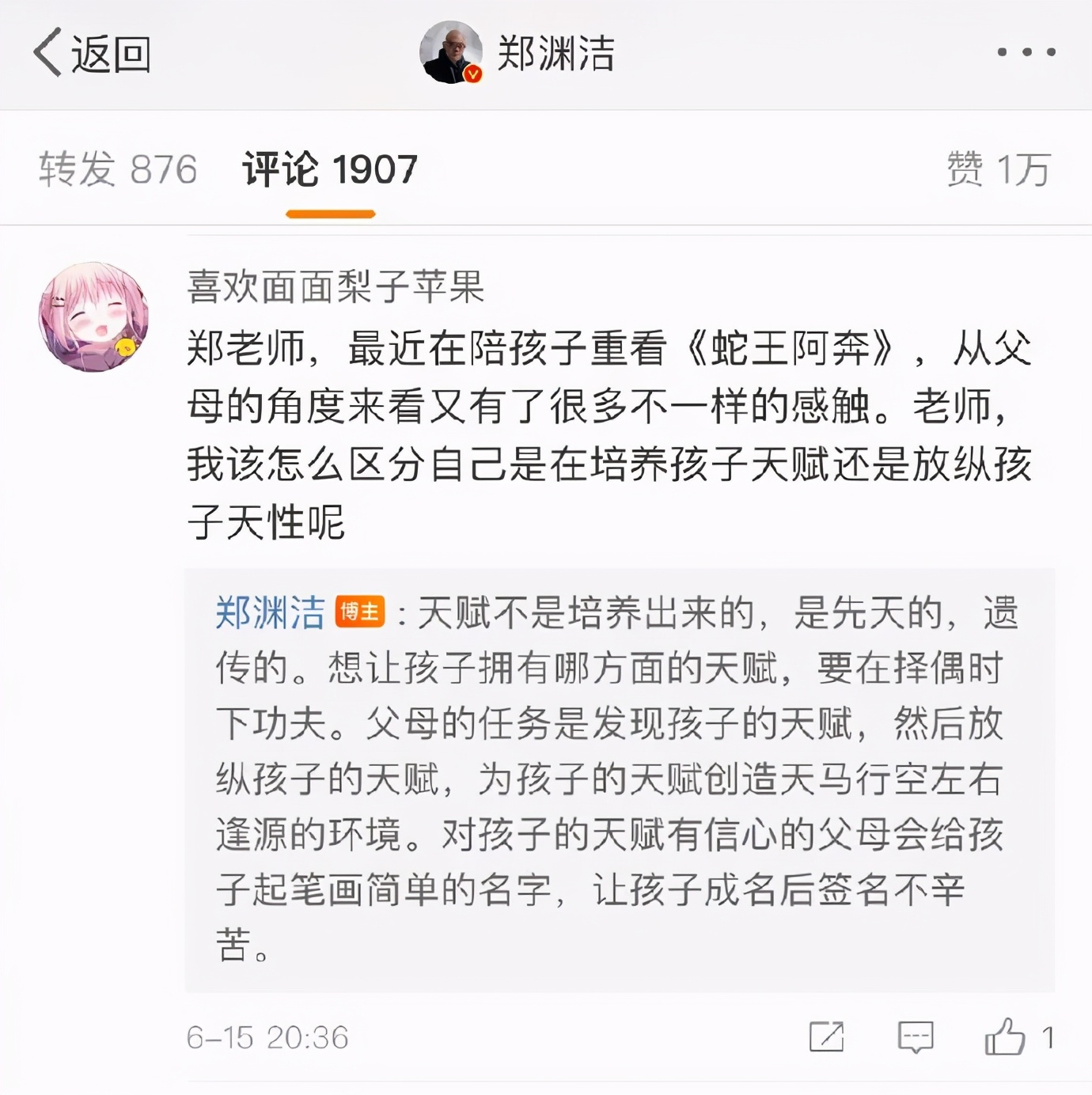Switch to the 转发 876 tab
Viewport: 1092px width, 1095px height.
pyautogui.click(x=118, y=169)
